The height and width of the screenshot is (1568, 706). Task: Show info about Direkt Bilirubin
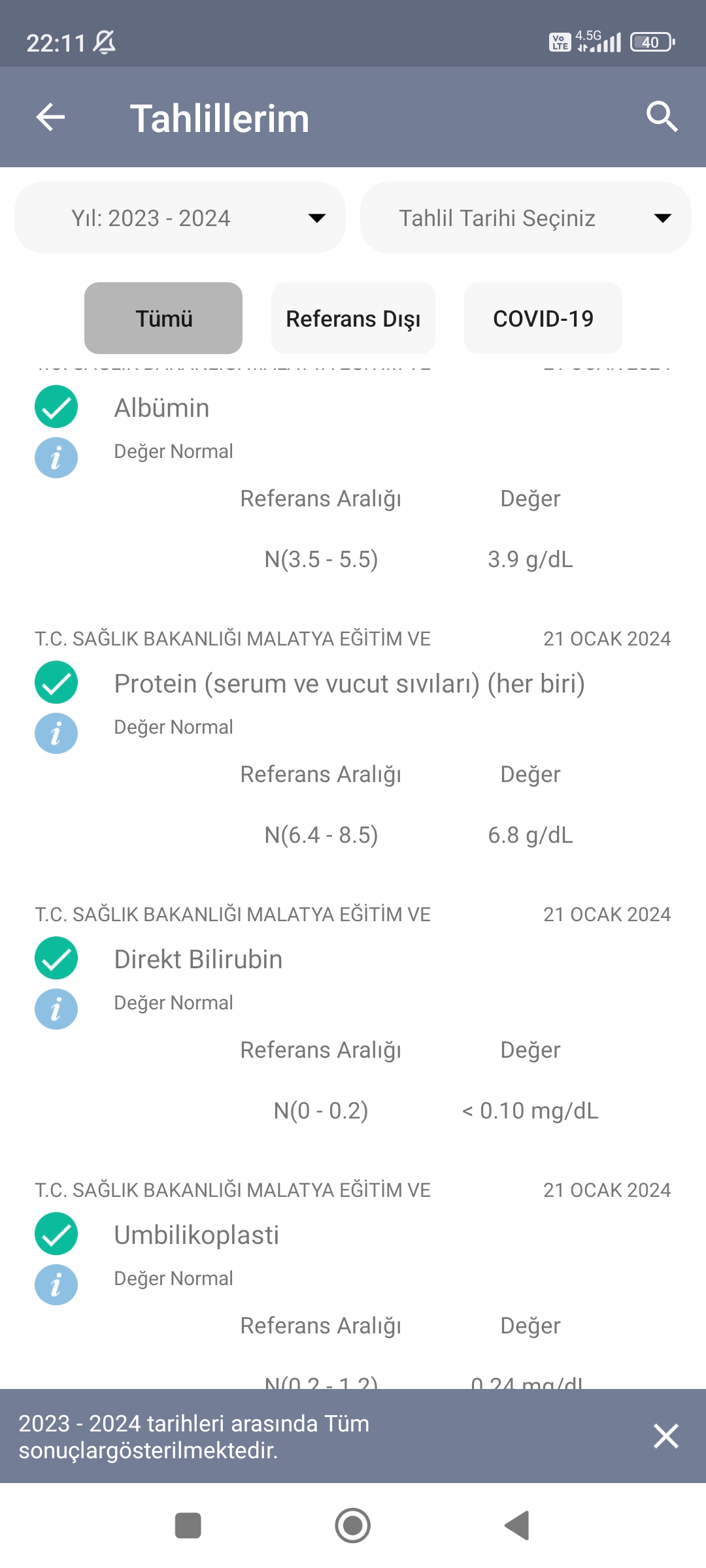56,1009
